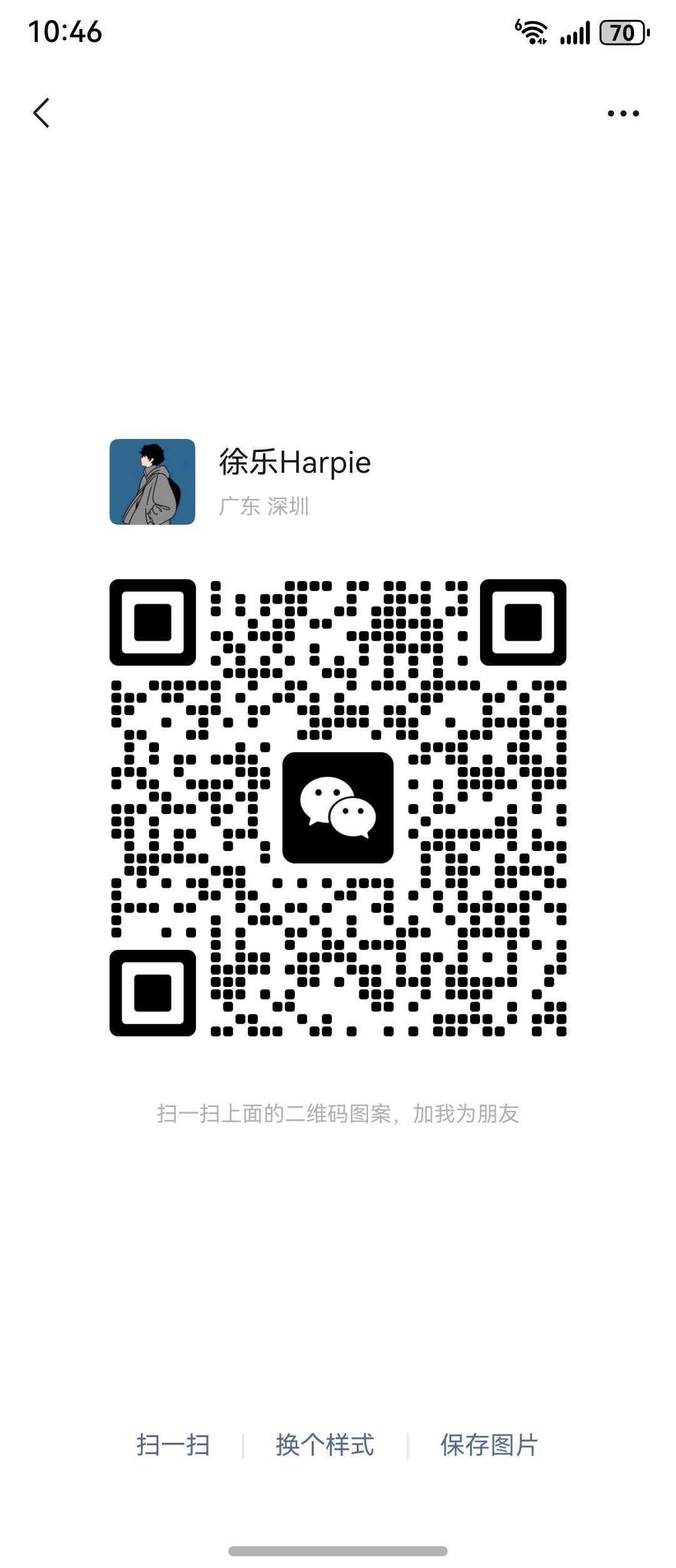Screen dimensions: 676x1568
Task: Open profile by tapping avatar picture
Action: pos(153,482)
